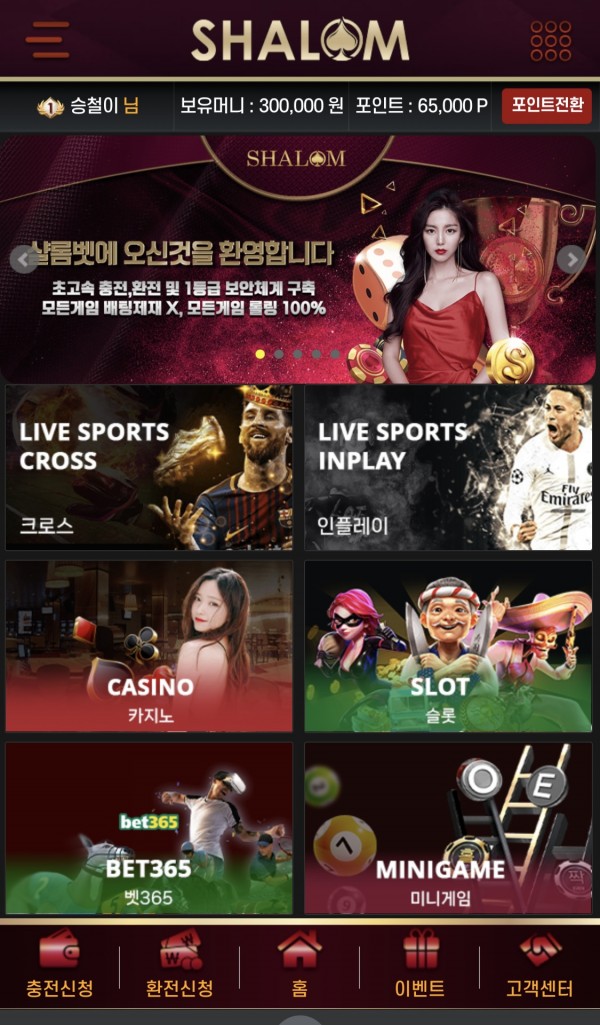The image size is (600, 1025).
Task: Show the previous banner slide
Action: 23,259
